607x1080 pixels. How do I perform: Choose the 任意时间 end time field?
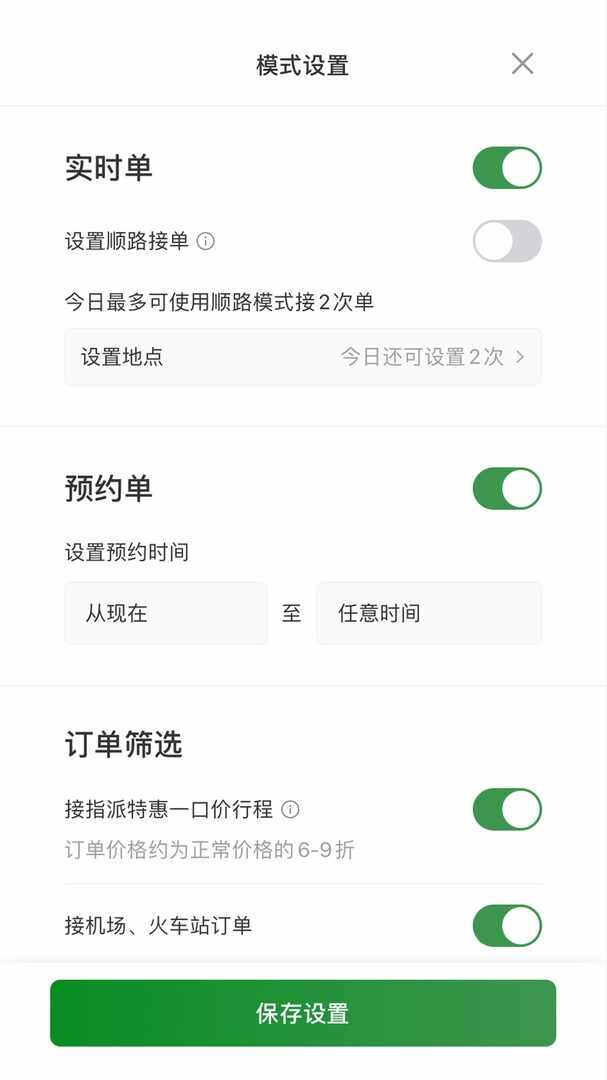[429, 613]
